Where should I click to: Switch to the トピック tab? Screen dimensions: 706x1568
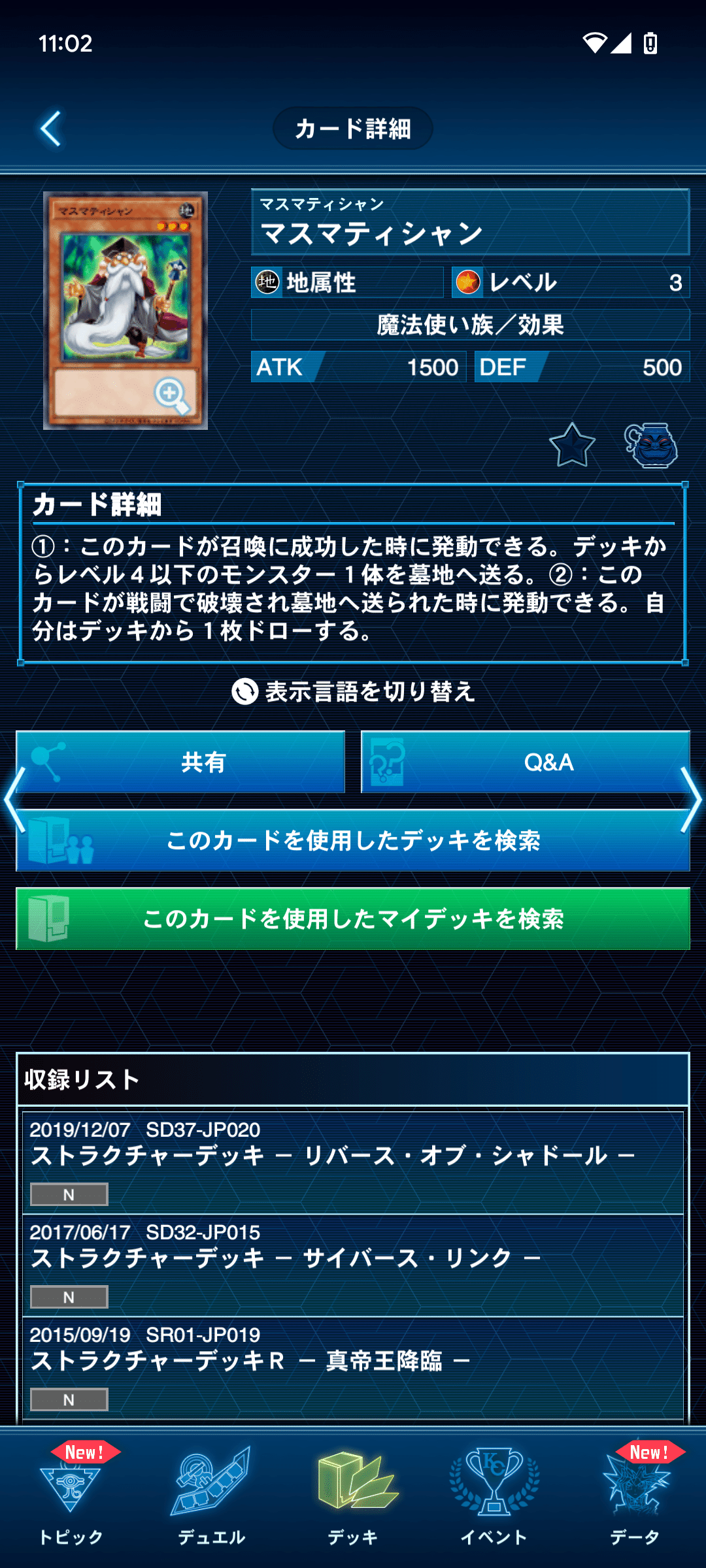(x=71, y=1496)
